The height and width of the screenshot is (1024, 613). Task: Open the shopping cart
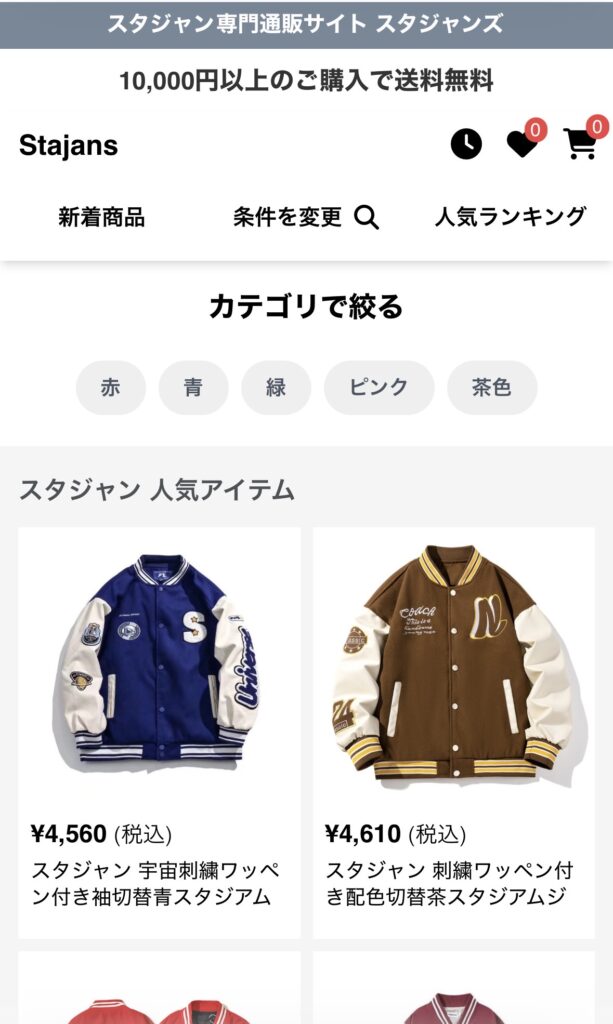point(581,144)
